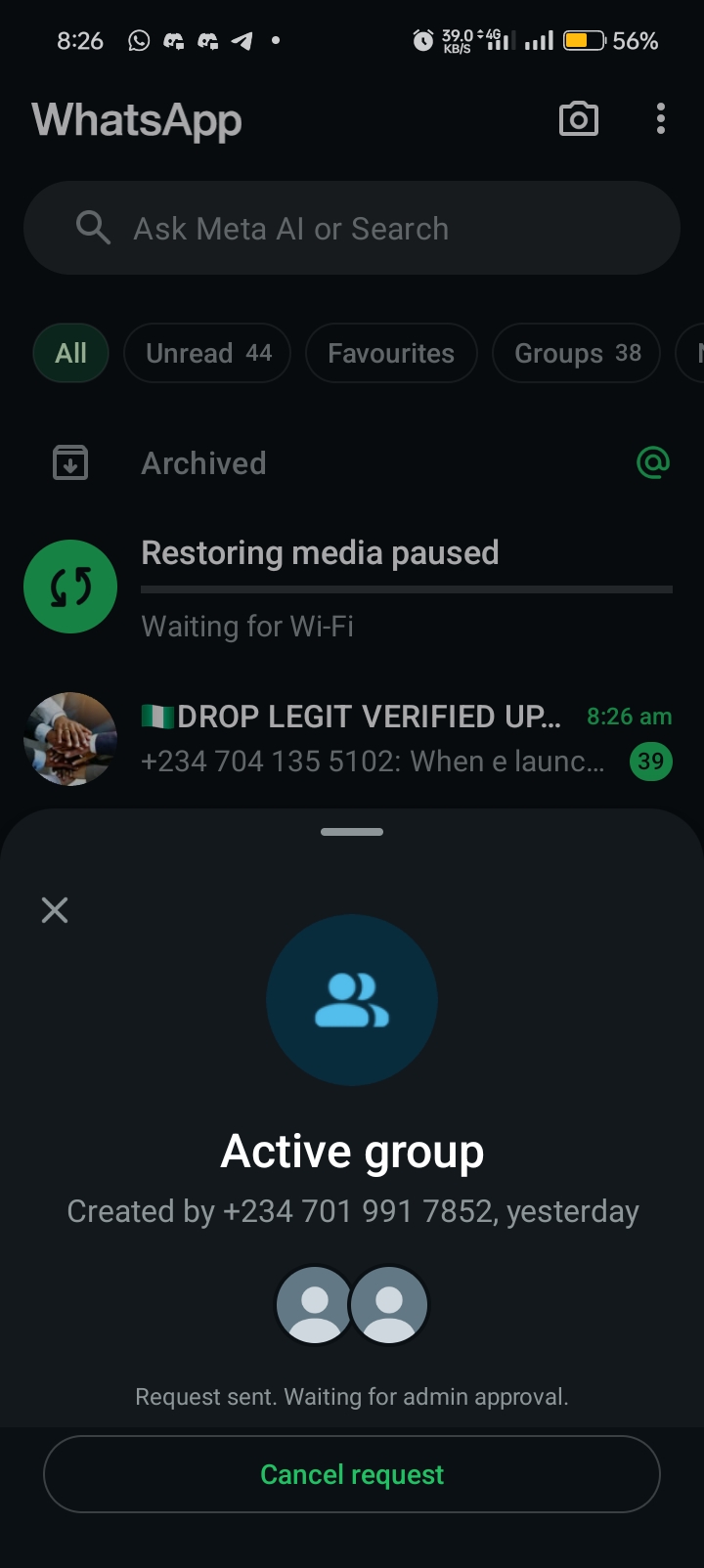Switch to the Unread filter
The image size is (704, 1568).
point(207,353)
